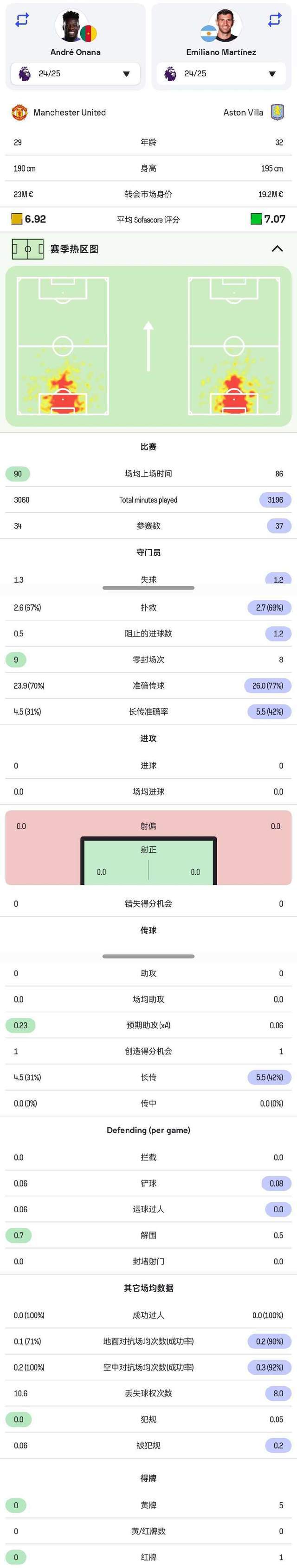Collapse the 赛季热区图 heatmap section
The width and height of the screenshot is (297, 1568).
click(x=277, y=248)
